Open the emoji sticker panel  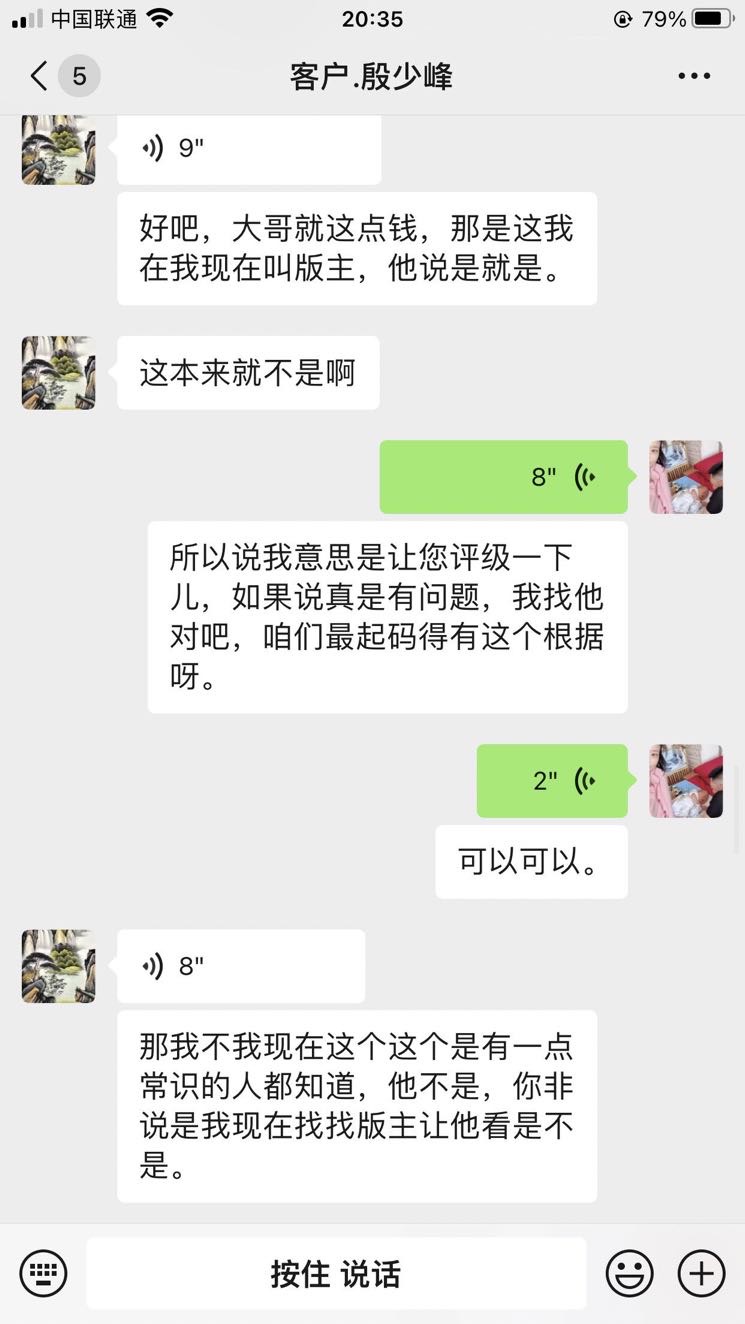629,1274
